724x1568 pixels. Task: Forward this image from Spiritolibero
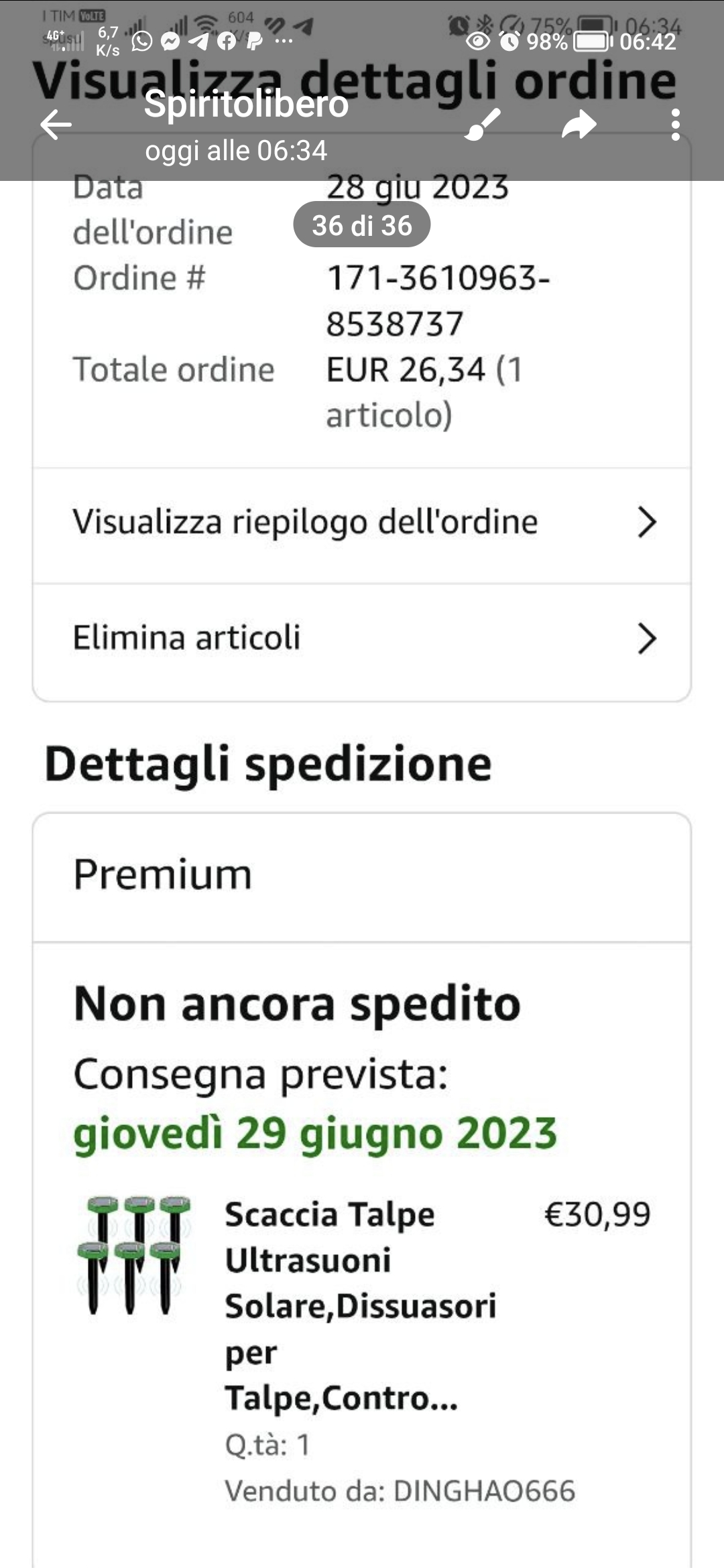579,125
